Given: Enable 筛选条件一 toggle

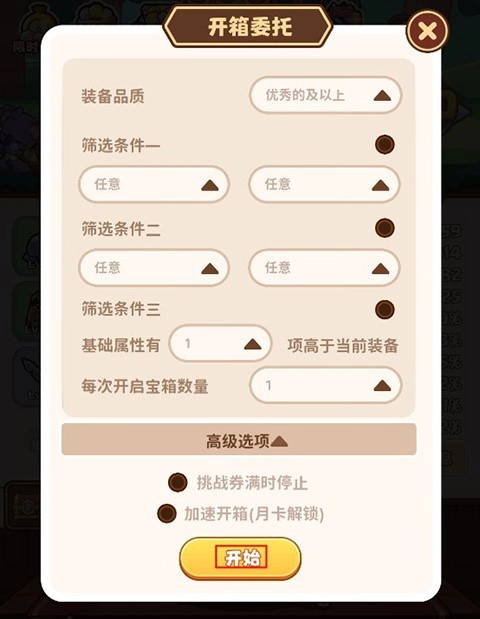Looking at the screenshot, I should tap(384, 144).
